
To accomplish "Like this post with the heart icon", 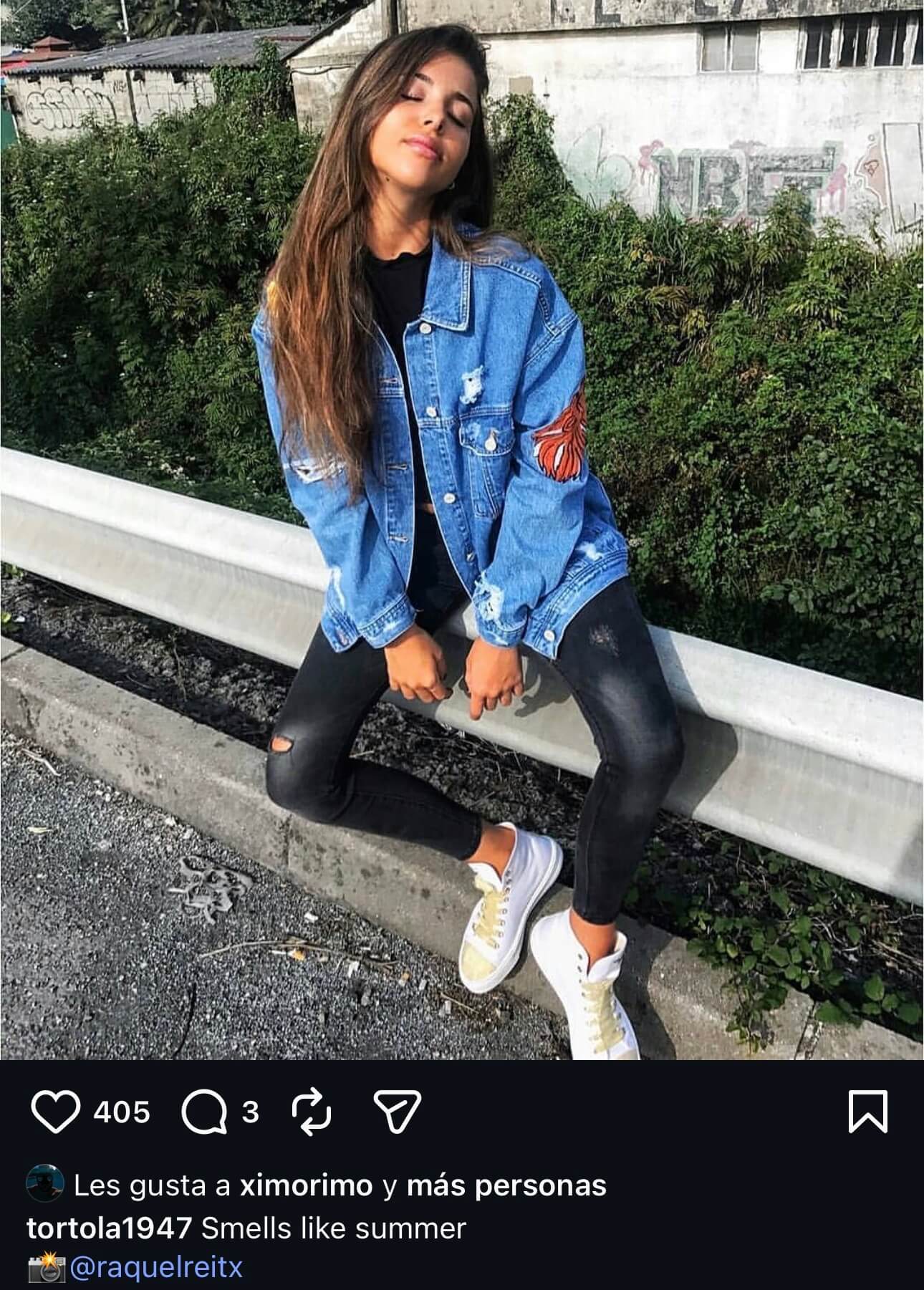I will coord(56,1112).
